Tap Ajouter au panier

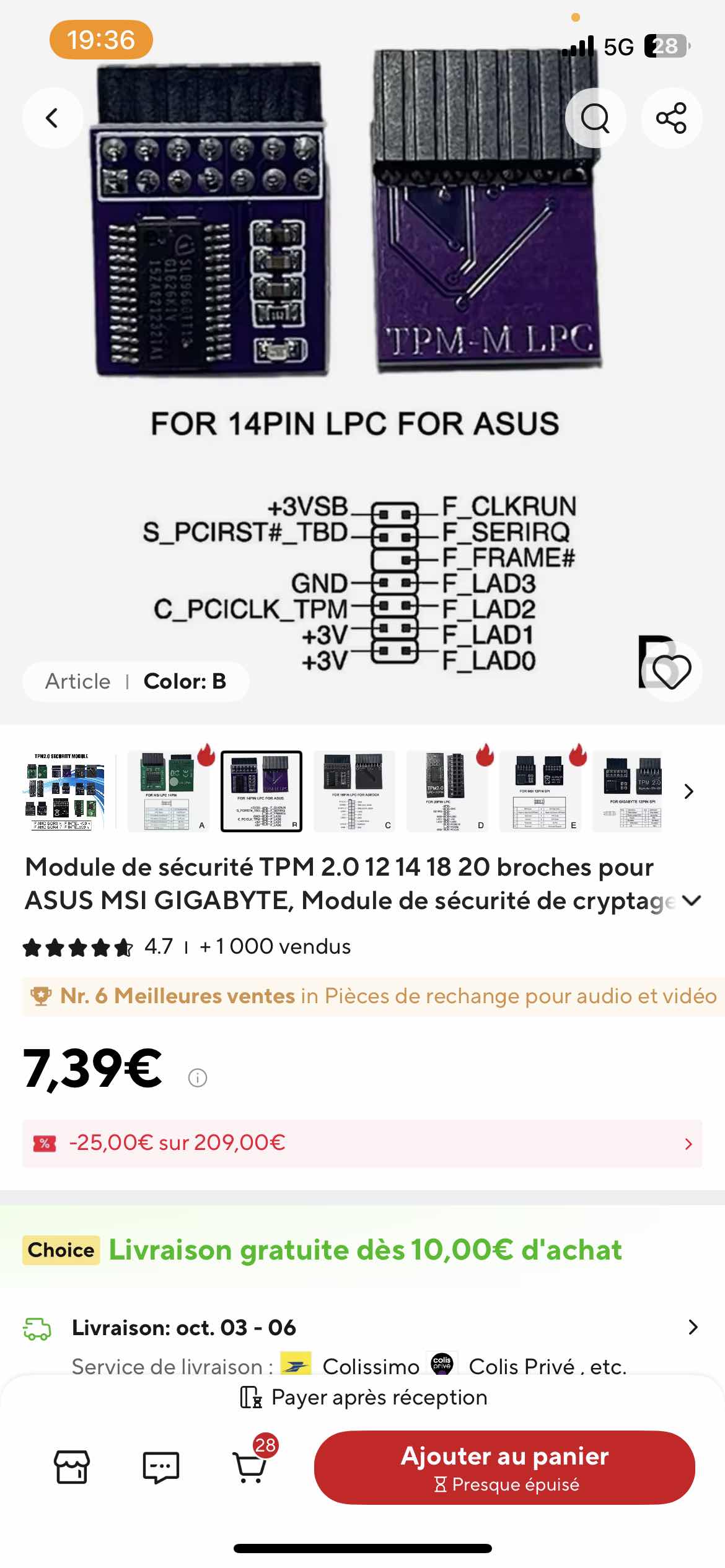click(504, 1466)
